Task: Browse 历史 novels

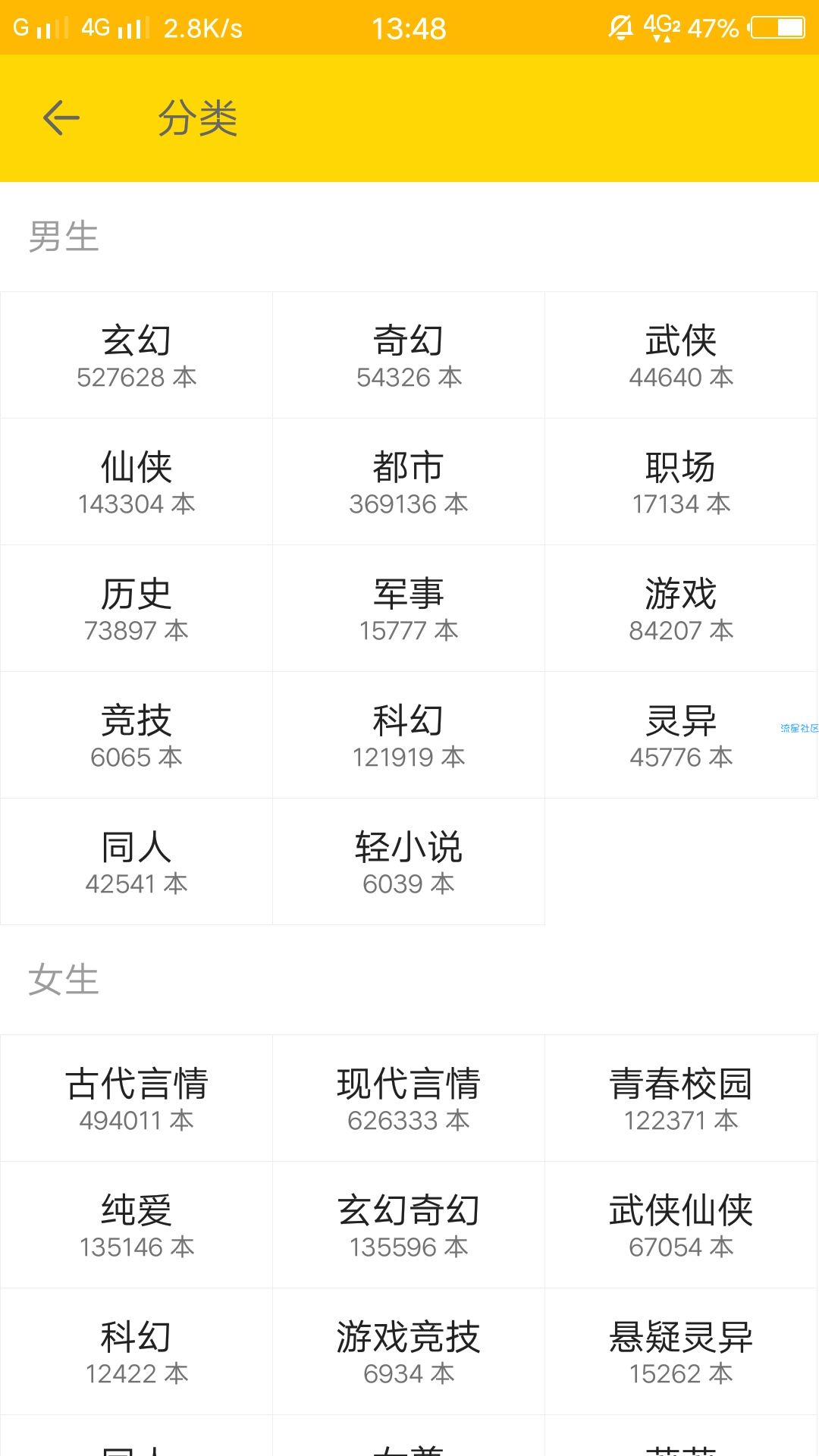Action: pyautogui.click(x=136, y=608)
